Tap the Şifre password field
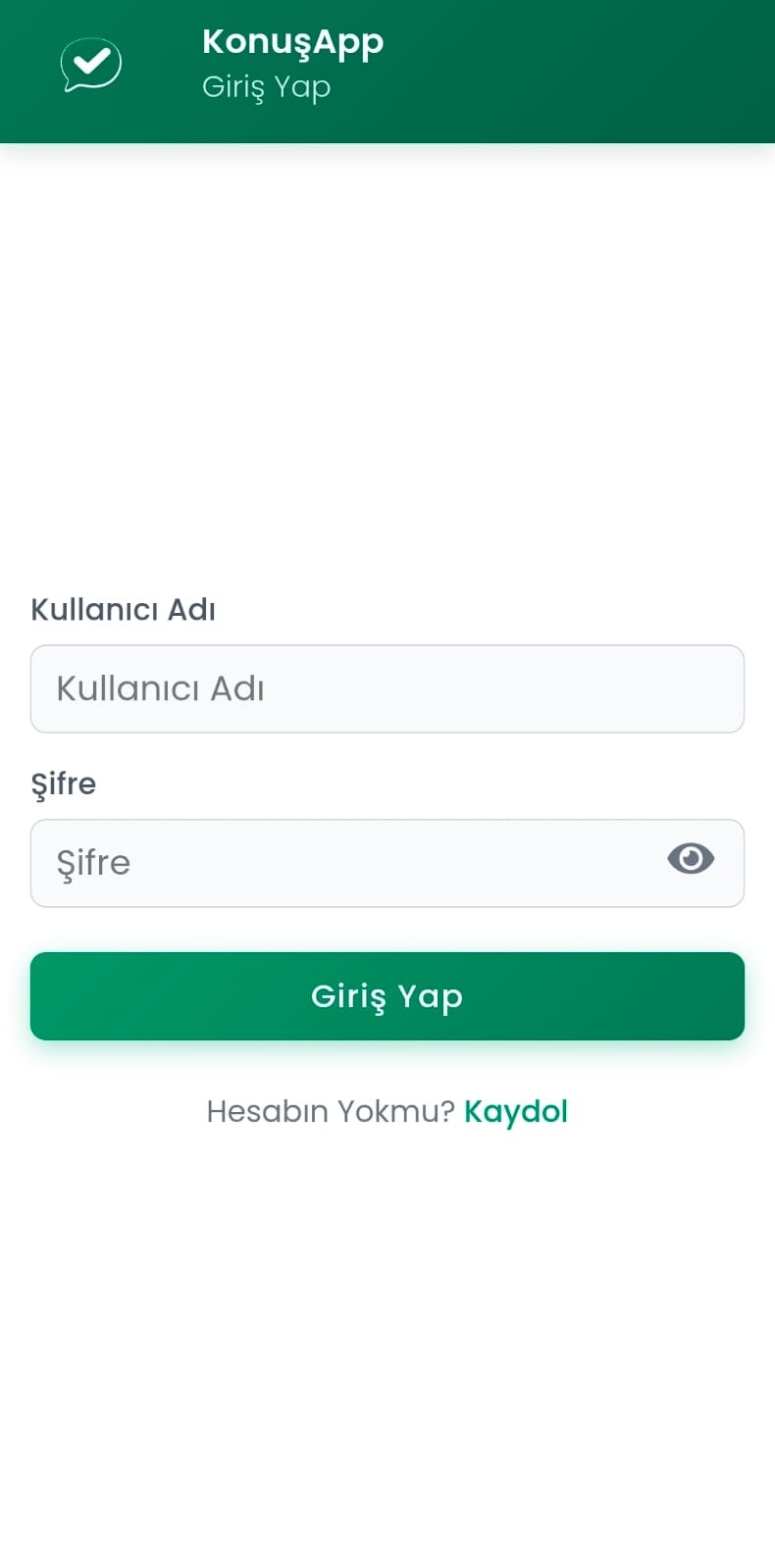This screenshot has height=1568, width=775. click(x=343, y=863)
